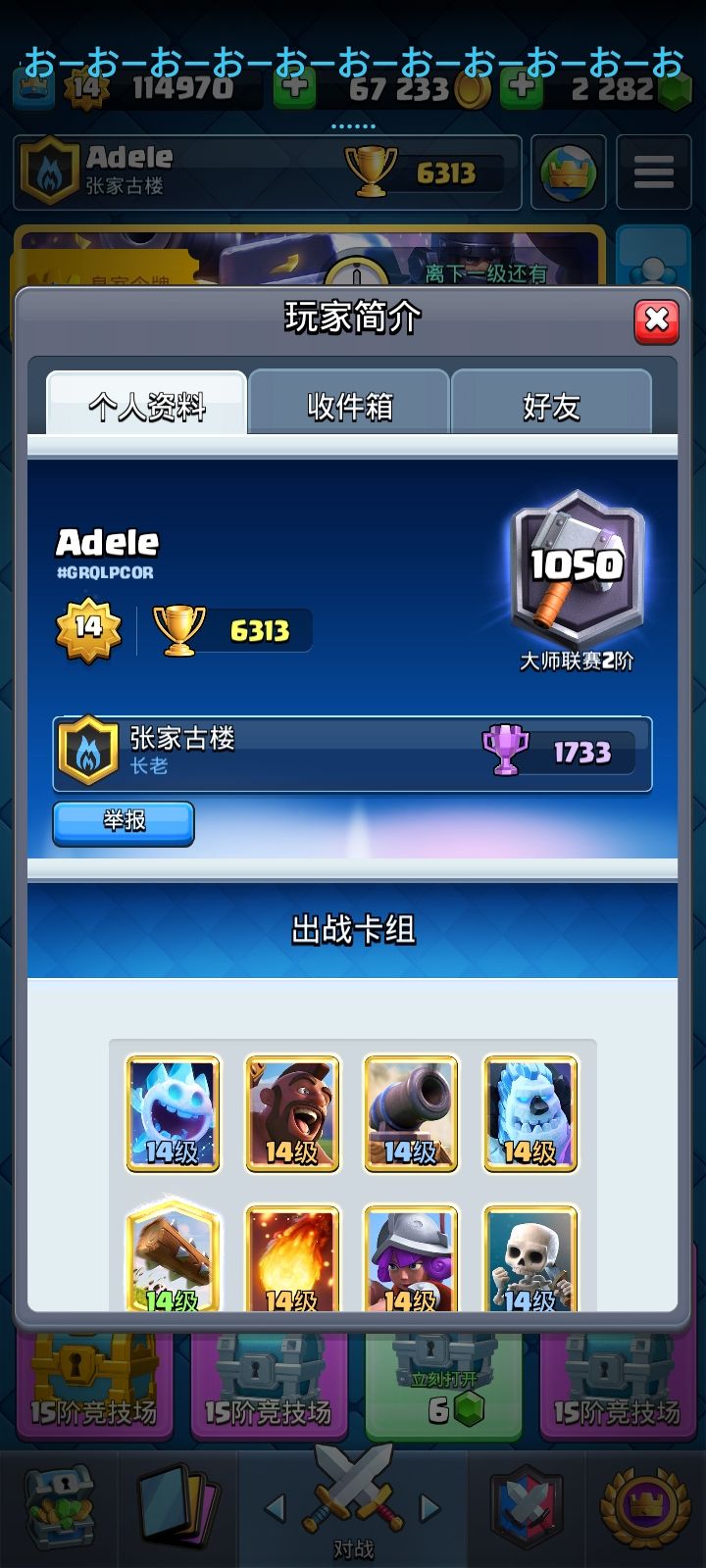Screen dimensions: 706x1568
Task: Open previous battle mode with the left arrow
Action: pyautogui.click(x=276, y=1509)
